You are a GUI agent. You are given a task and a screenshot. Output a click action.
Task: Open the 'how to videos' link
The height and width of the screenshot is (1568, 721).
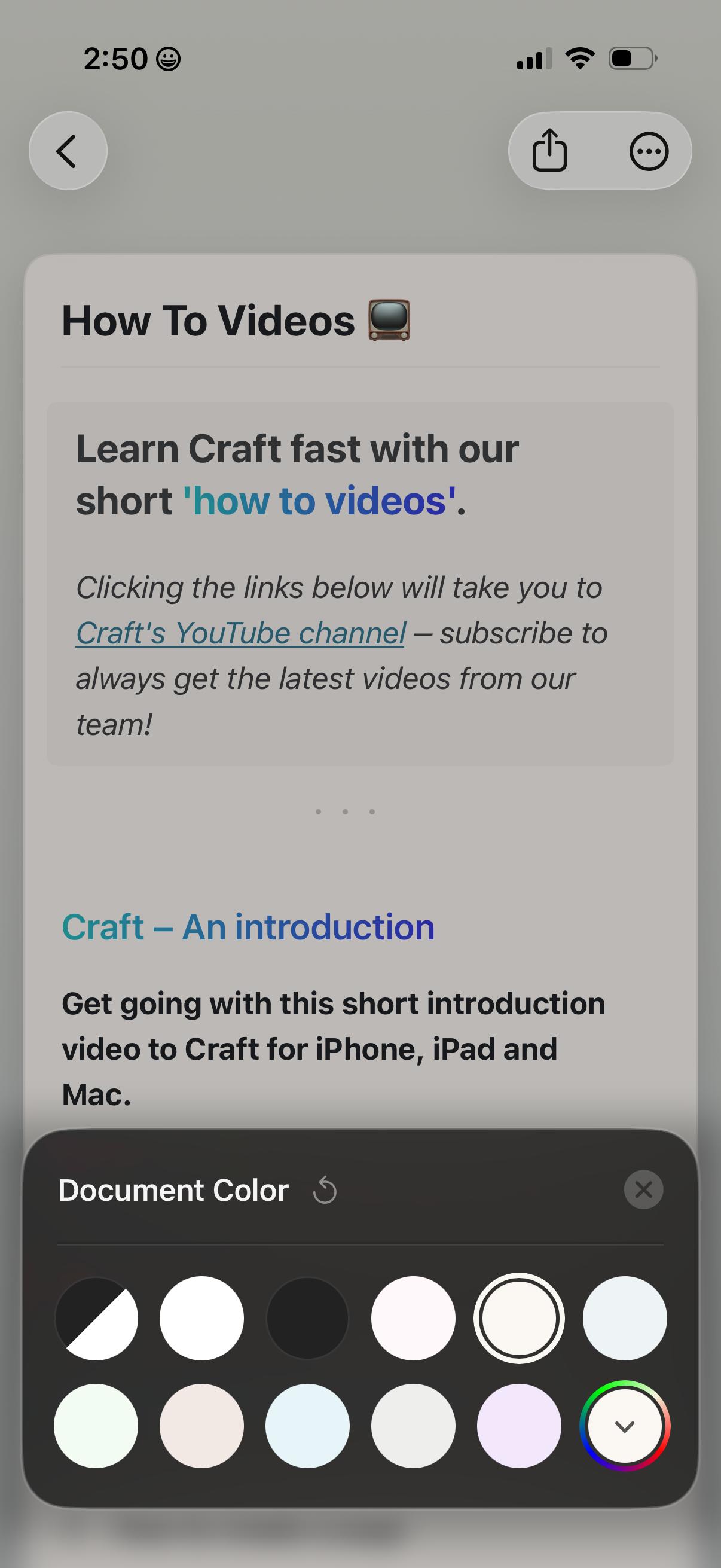(319, 500)
